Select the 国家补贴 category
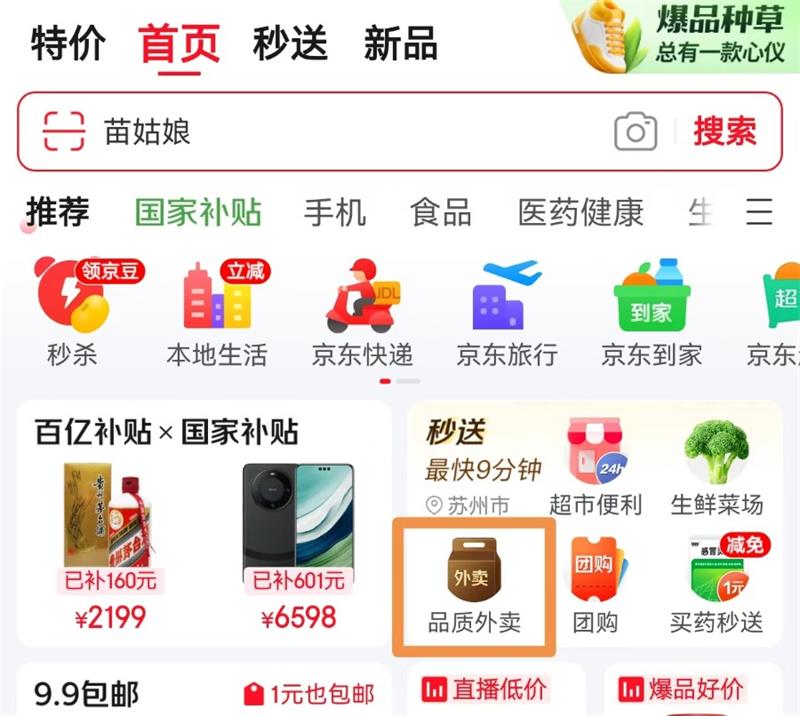Image resolution: width=800 pixels, height=716 pixels. coord(198,212)
